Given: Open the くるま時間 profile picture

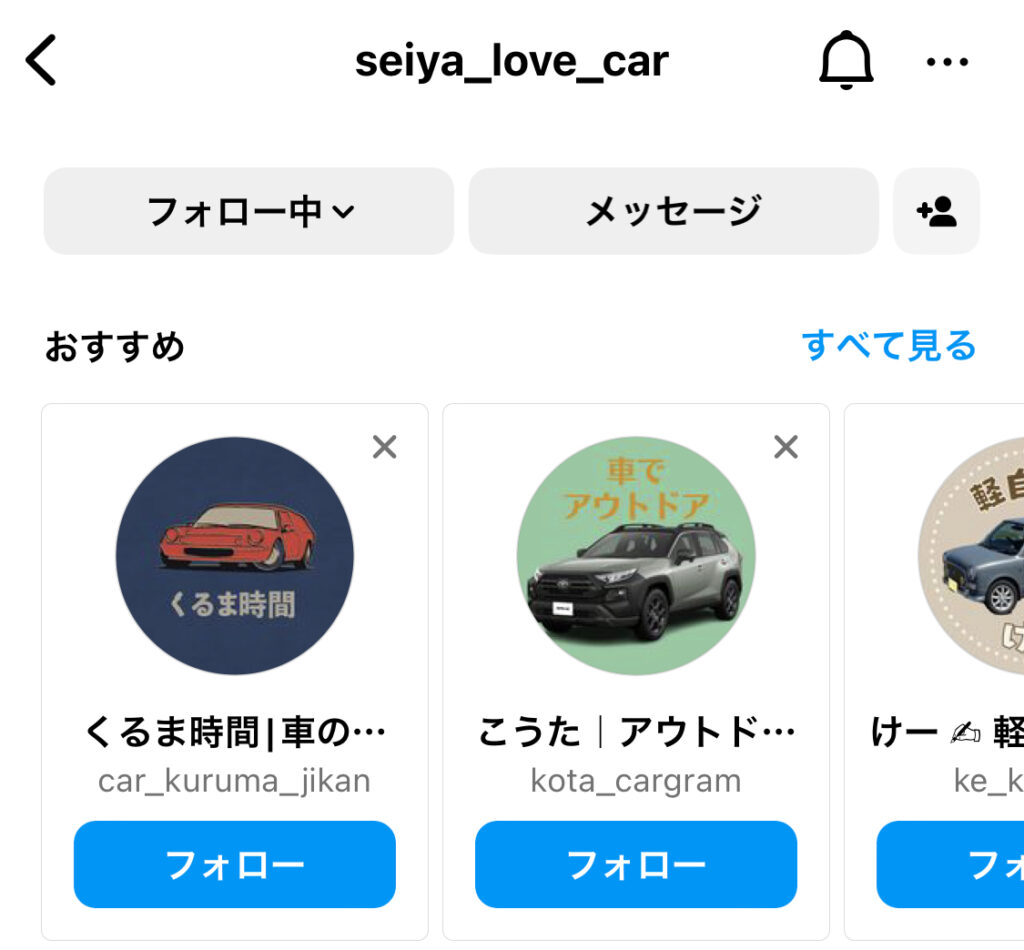Looking at the screenshot, I should point(235,555).
